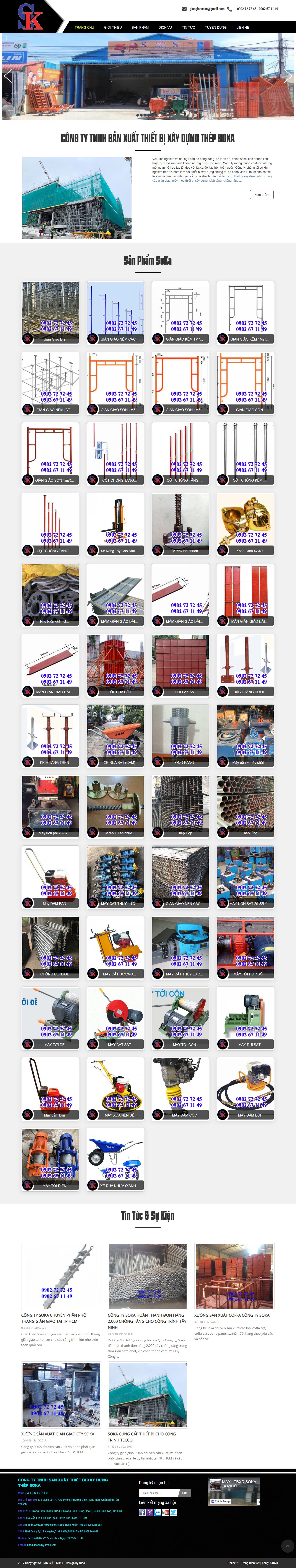Open the TUYỂN DỤNG page
The height and width of the screenshot is (1568, 296).
click(215, 27)
